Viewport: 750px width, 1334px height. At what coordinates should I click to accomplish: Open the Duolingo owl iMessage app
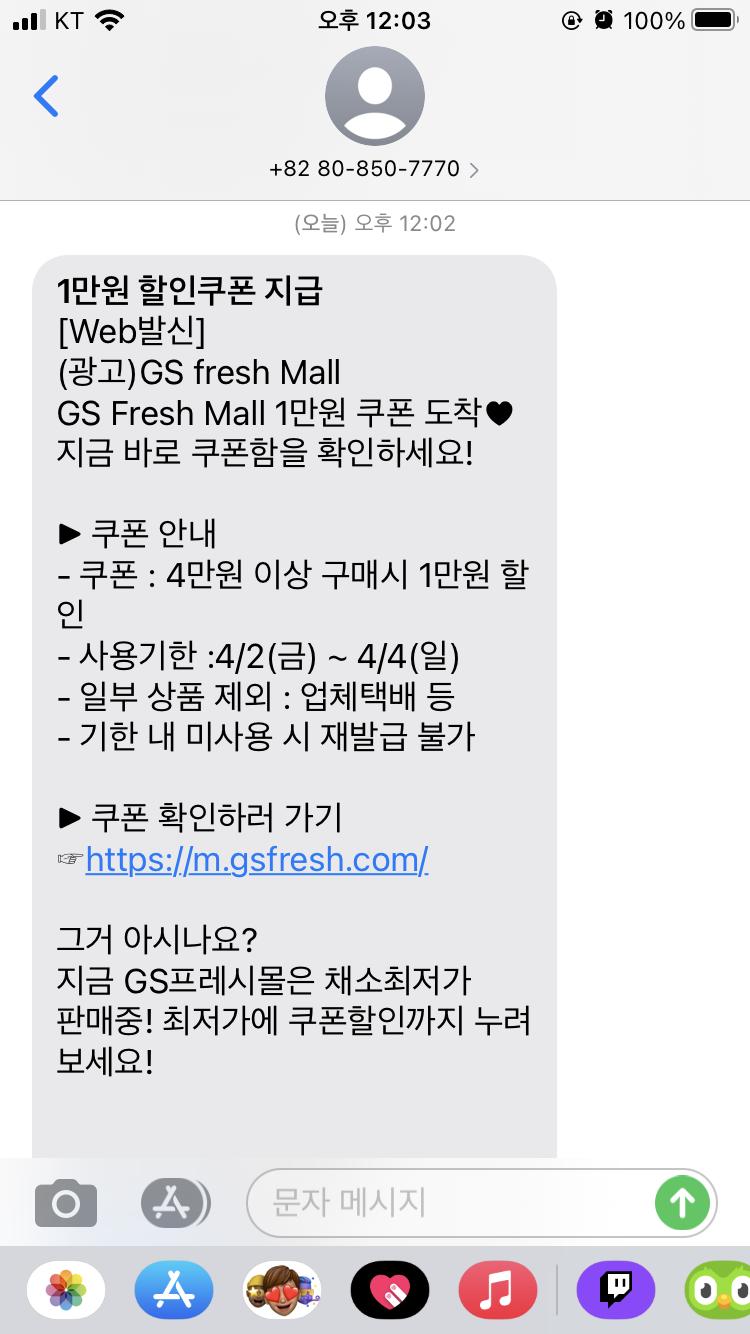pos(718,1290)
